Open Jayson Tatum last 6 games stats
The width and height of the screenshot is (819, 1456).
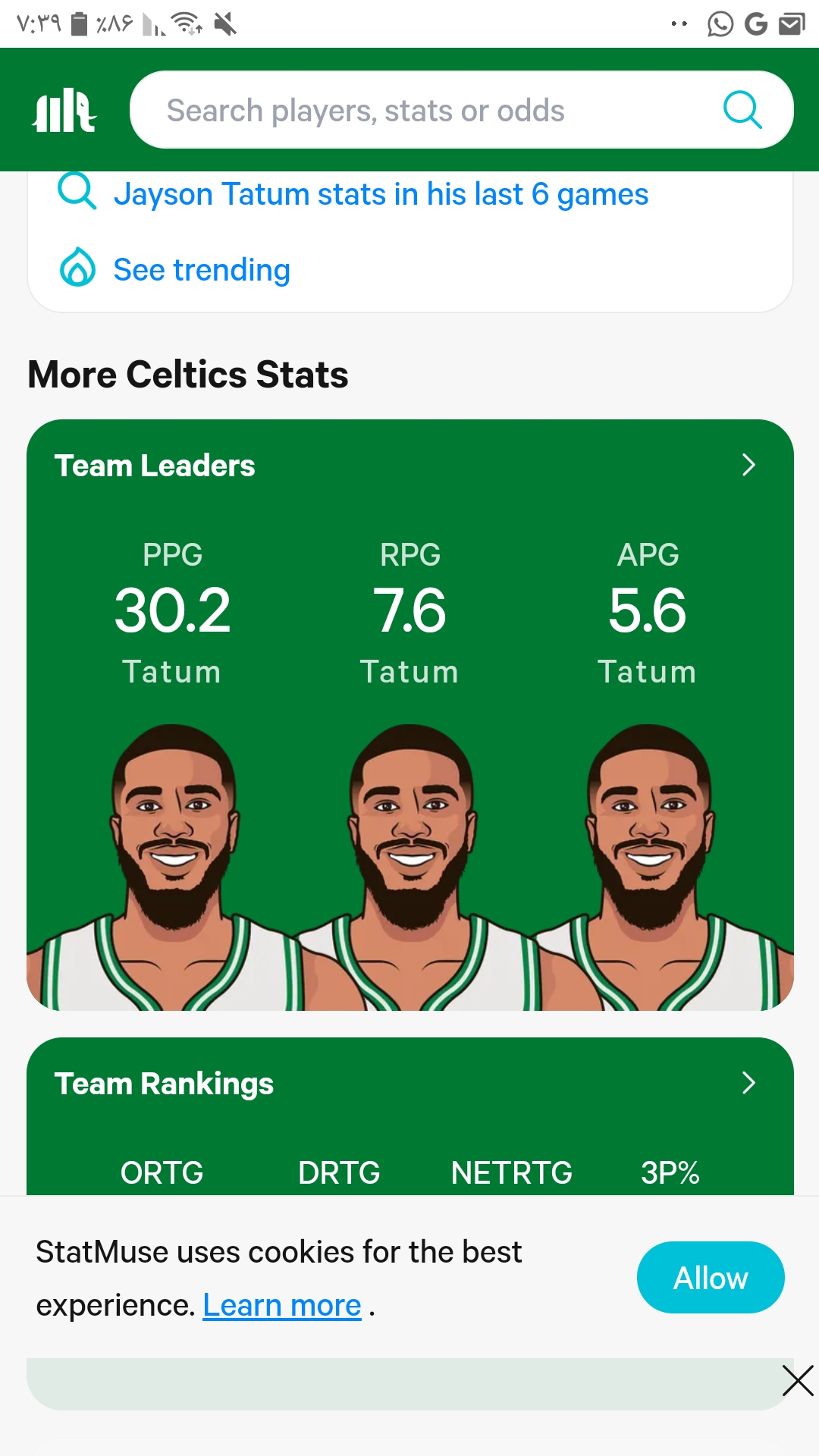pos(381,194)
